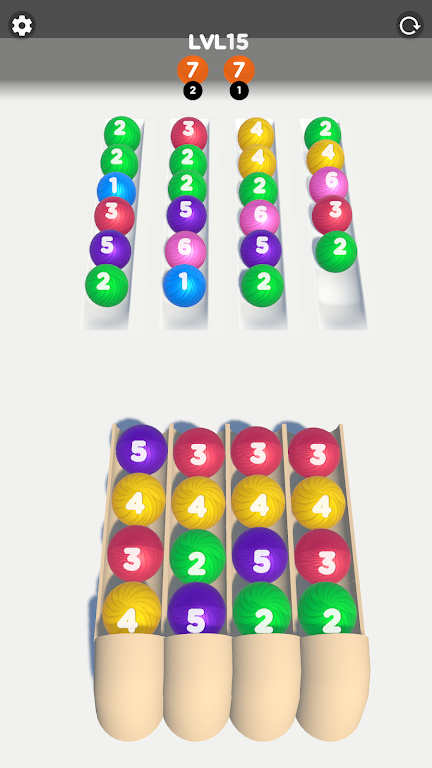The height and width of the screenshot is (768, 432).
Task: Select the bottom tube with purple 5 in third spot
Action: click(262, 580)
